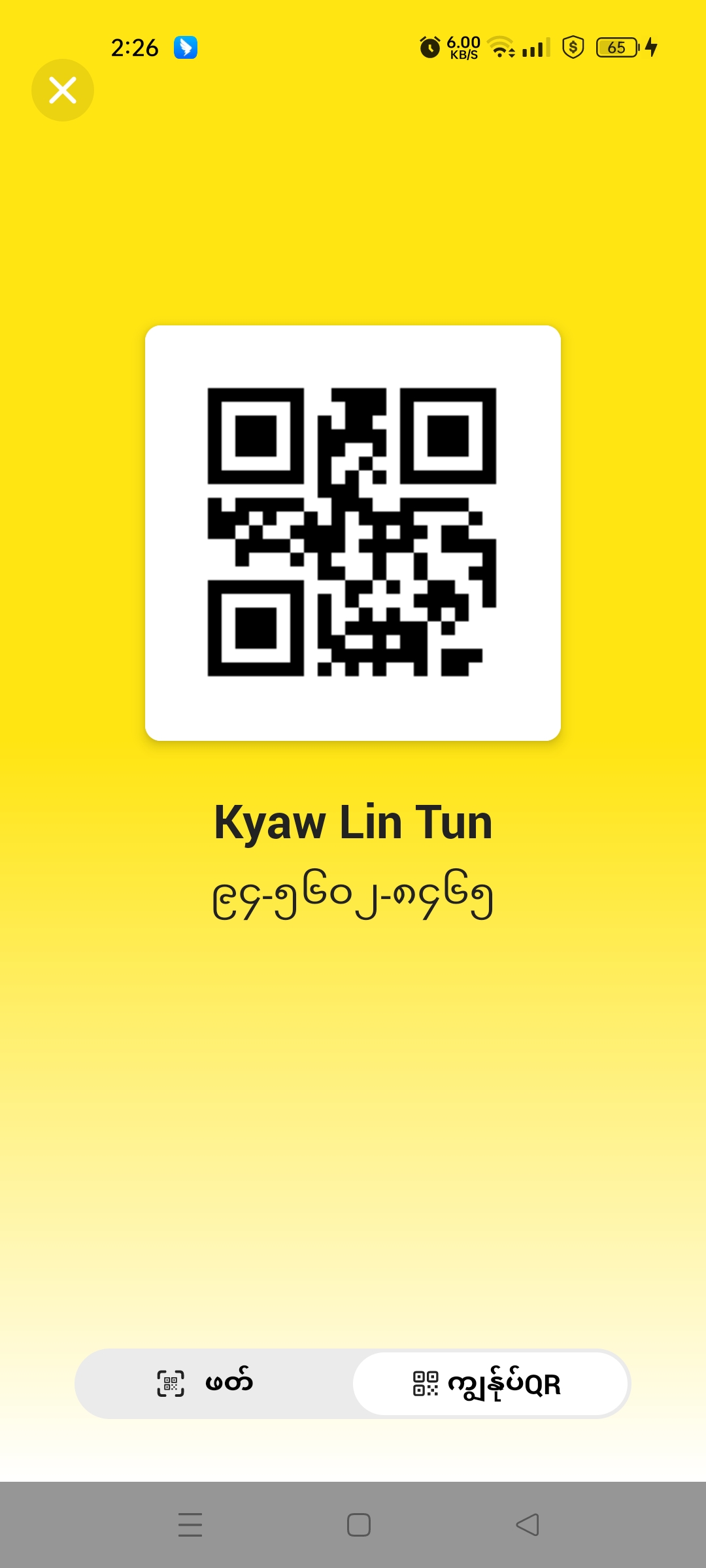Screen dimensions: 706x1568
Task: Go back using the system back button
Action: tap(528, 1524)
